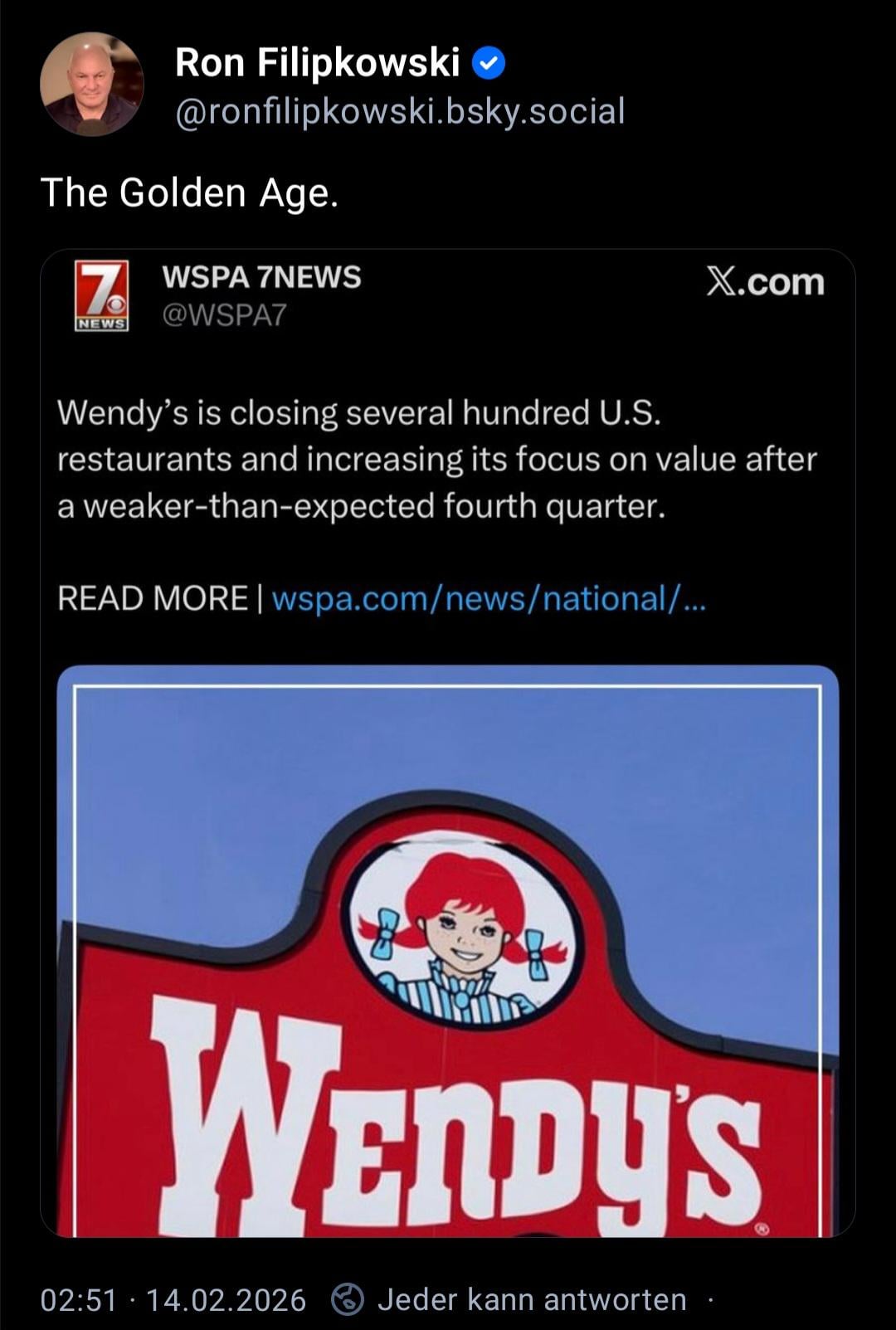Open the @ronfilipkowski.bsky.social handle
This screenshot has height=1330, width=896.
400,111
